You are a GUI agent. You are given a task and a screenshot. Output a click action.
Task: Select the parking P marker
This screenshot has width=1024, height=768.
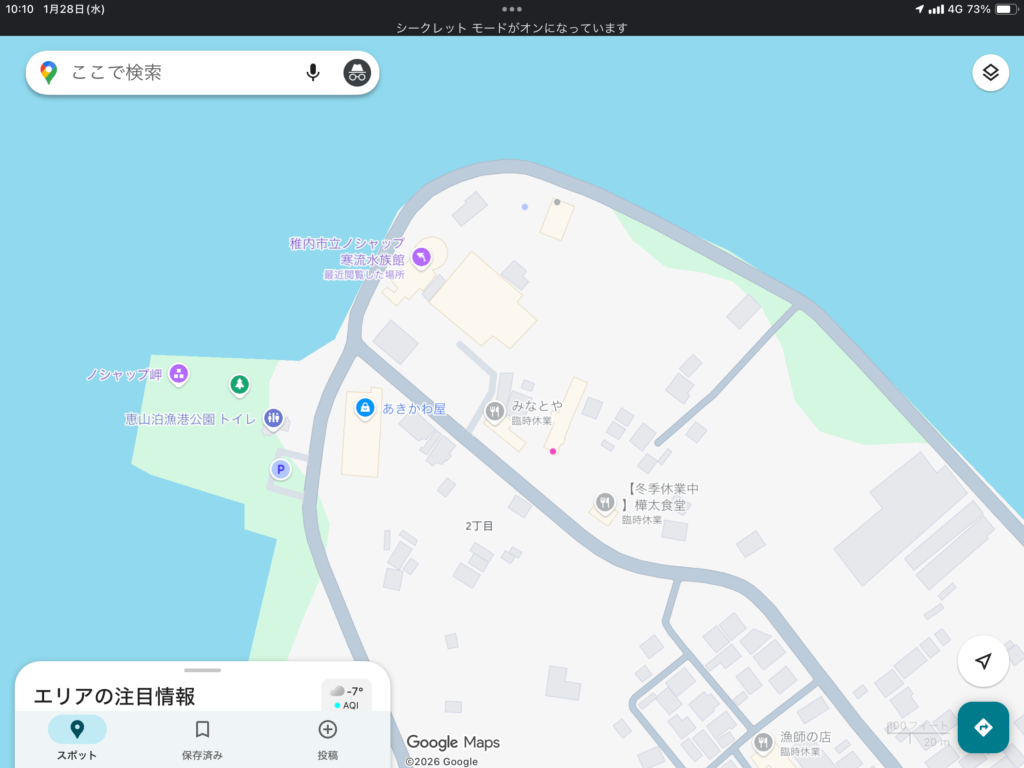(x=281, y=468)
